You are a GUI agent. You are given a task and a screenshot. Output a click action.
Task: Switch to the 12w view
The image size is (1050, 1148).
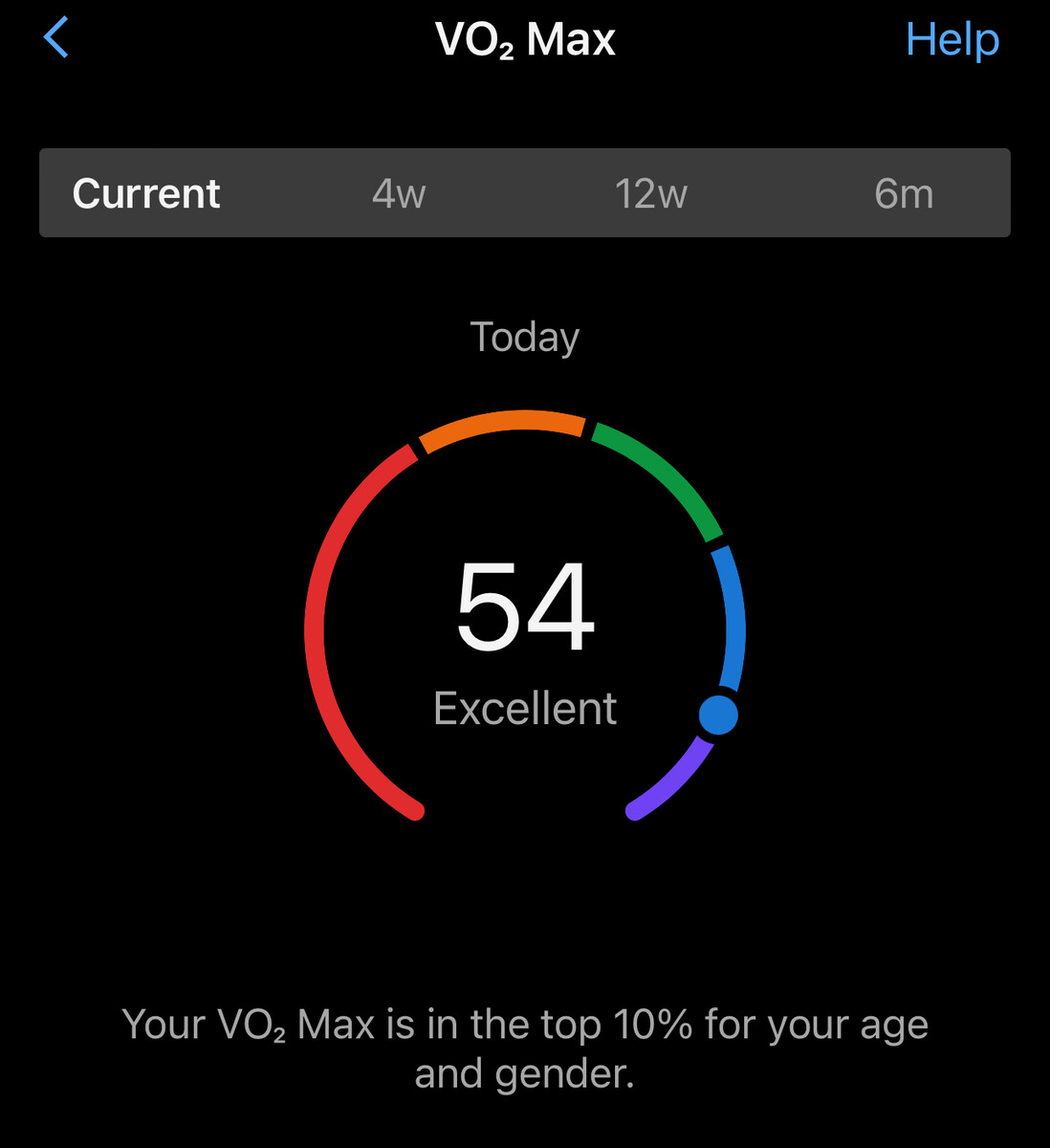pos(650,193)
